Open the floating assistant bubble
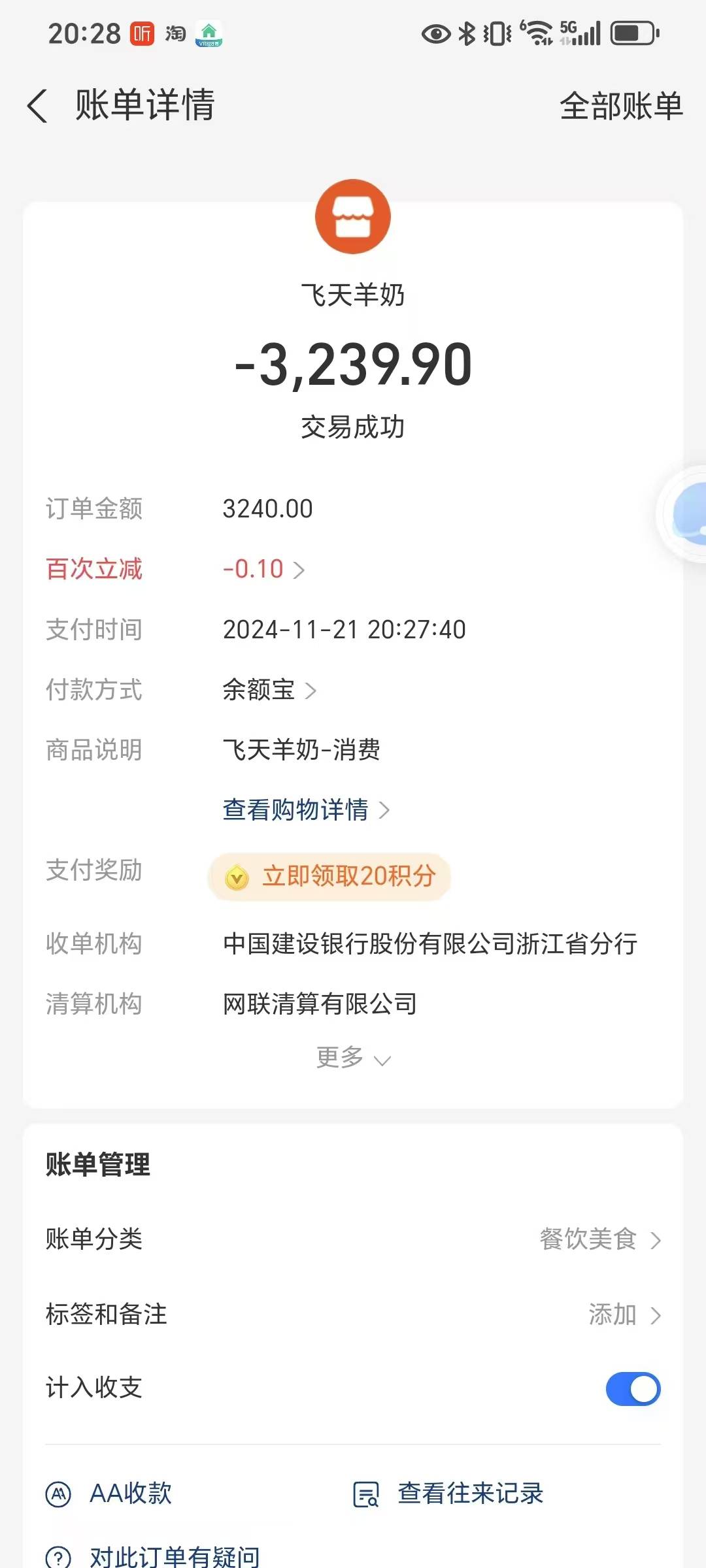 pyautogui.click(x=688, y=514)
